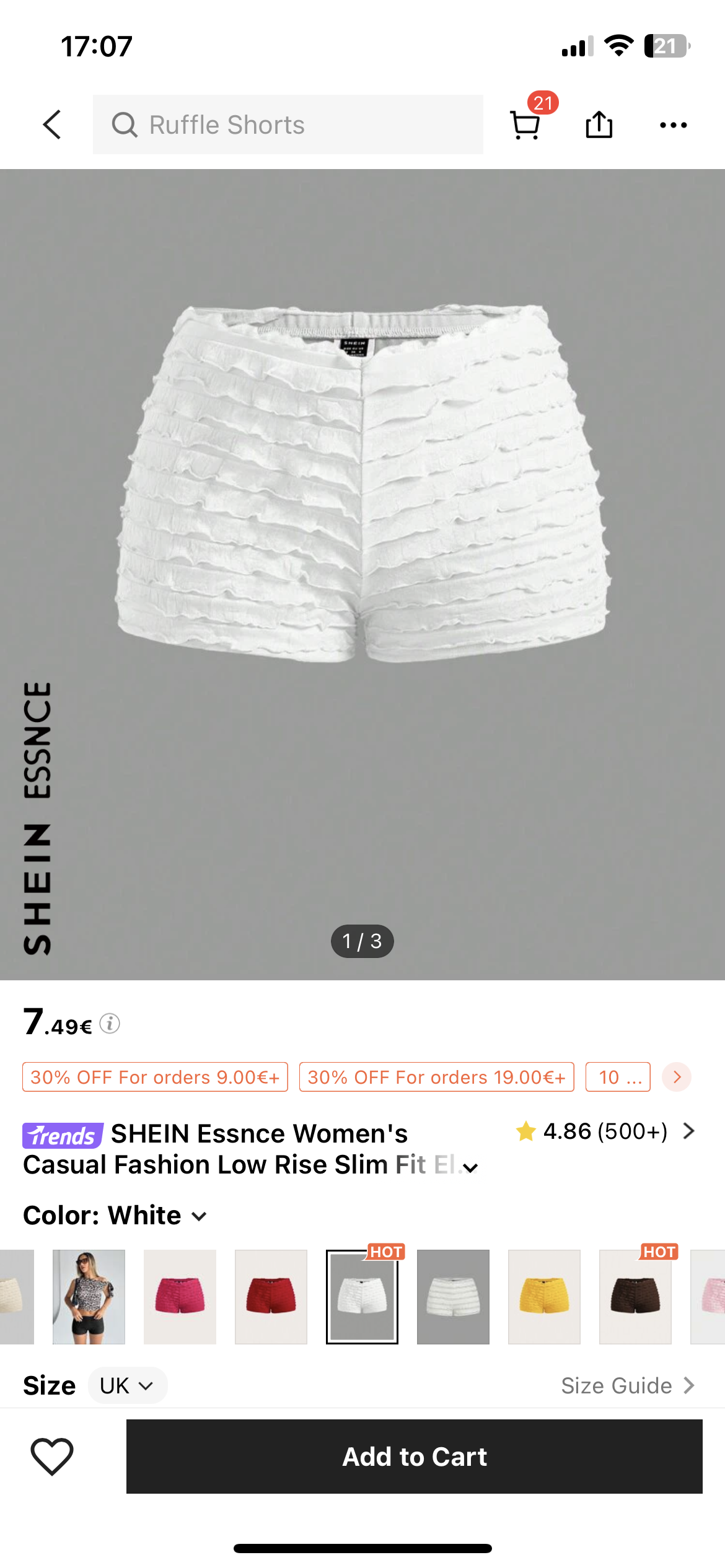Add to Cart
725x1568 pixels.
(x=414, y=1456)
